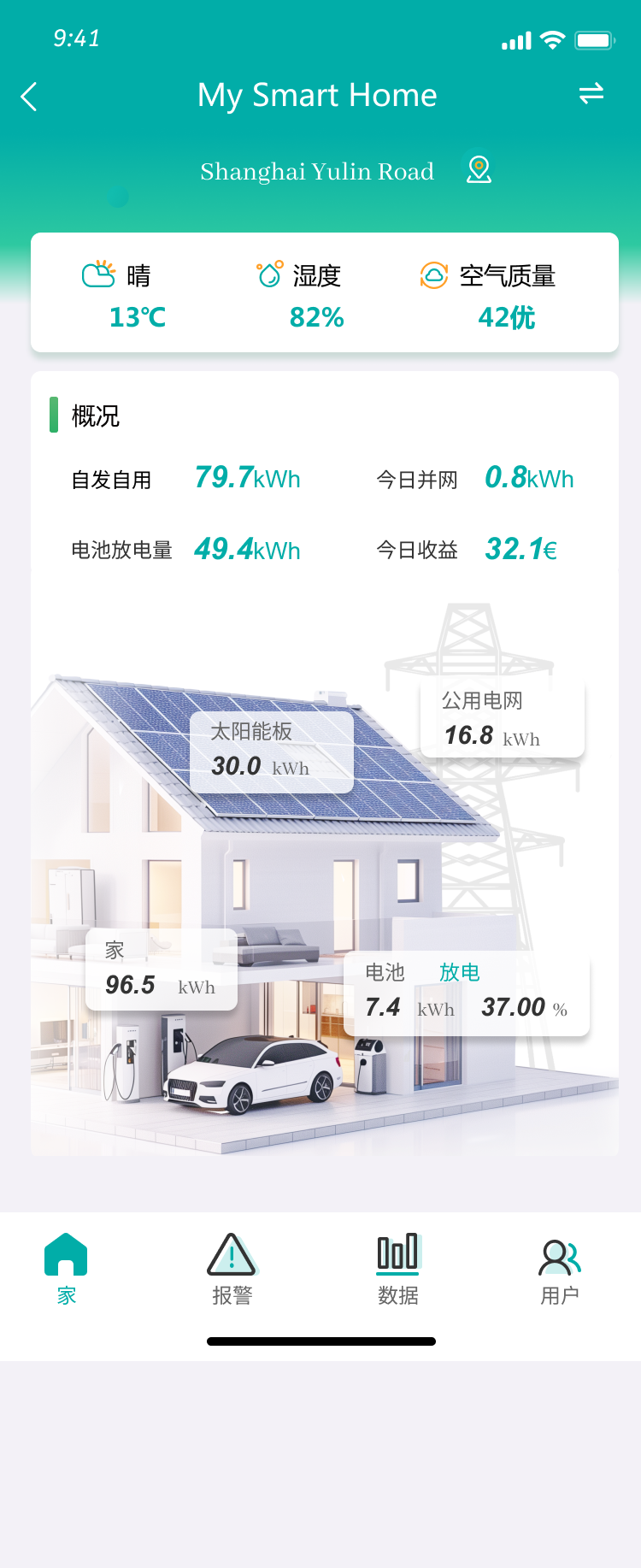Open the 太阳能板 solar panel card

click(x=271, y=751)
